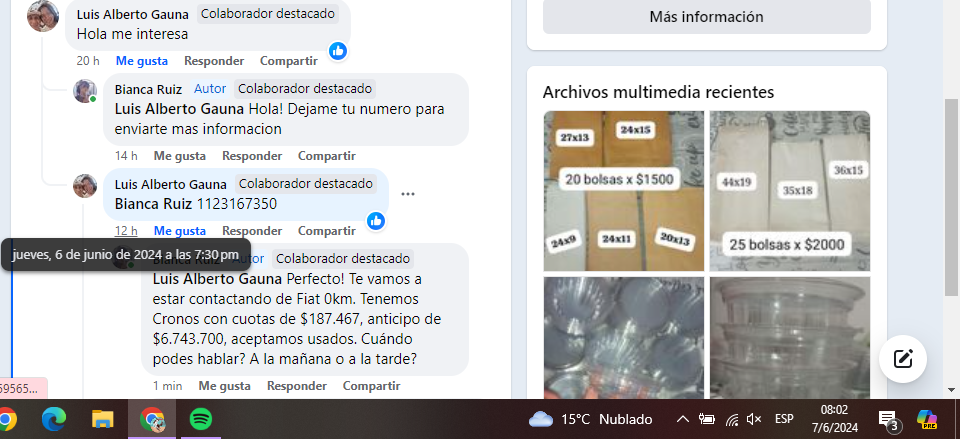Reply to the Fiat 0km Cronos comment
960x439 pixels.
pyautogui.click(x=297, y=386)
